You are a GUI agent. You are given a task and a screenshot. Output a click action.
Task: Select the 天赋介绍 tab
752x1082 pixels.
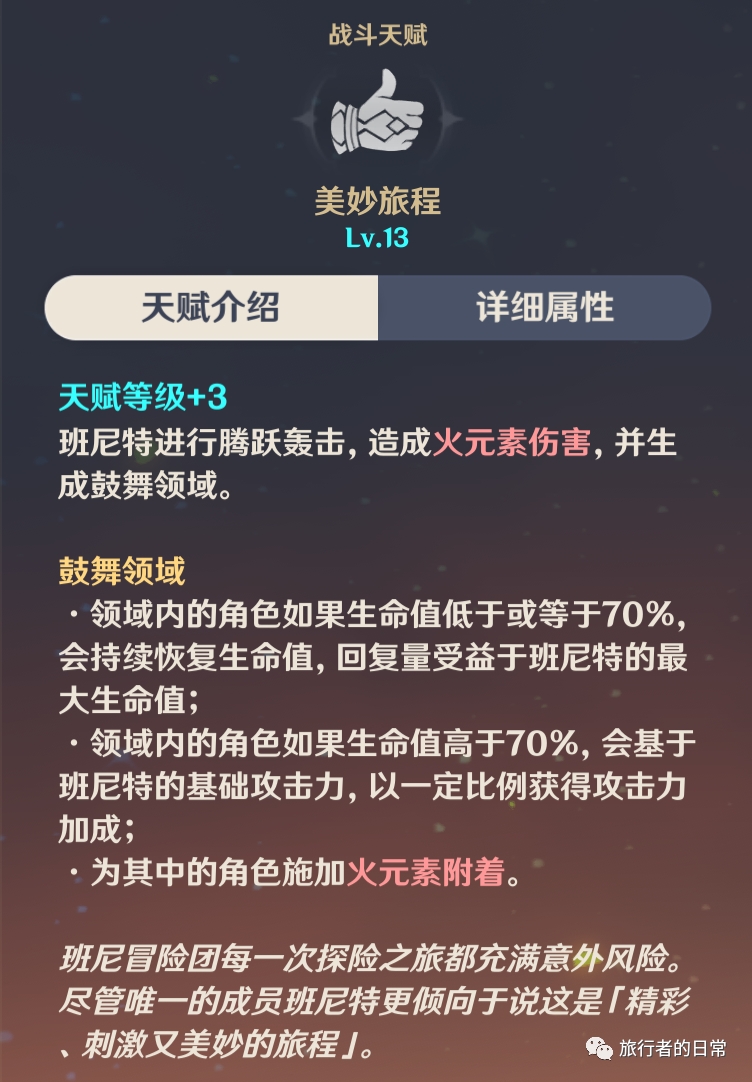pyautogui.click(x=210, y=308)
